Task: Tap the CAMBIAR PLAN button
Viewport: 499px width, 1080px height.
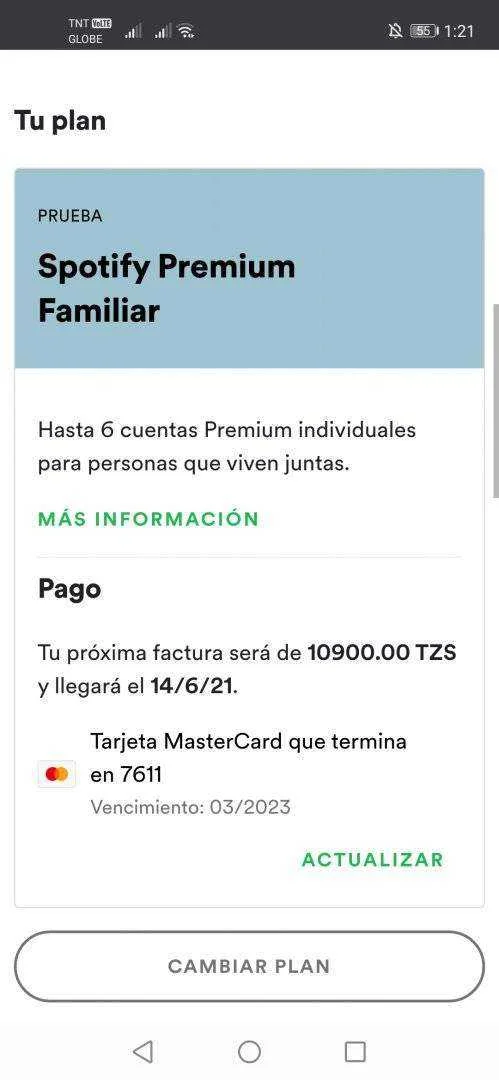Action: point(249,966)
